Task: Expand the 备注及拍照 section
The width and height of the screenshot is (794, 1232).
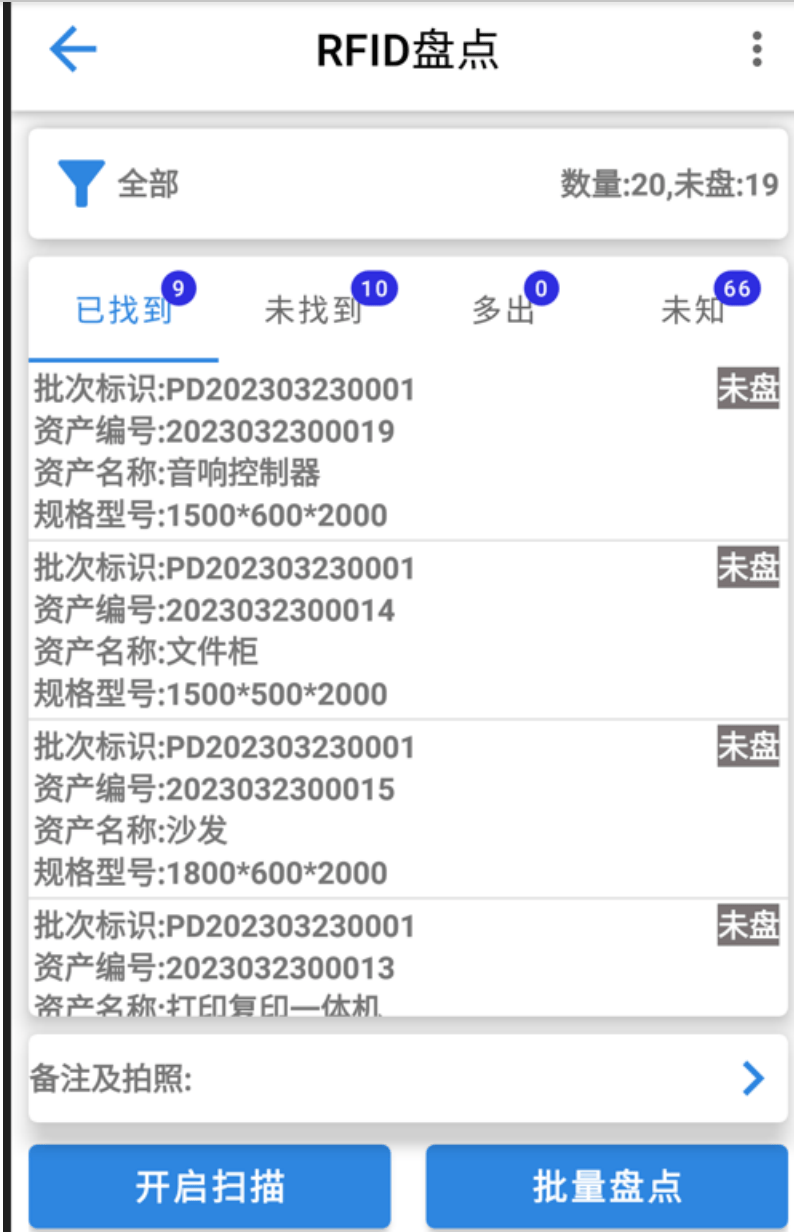Action: [x=408, y=1078]
